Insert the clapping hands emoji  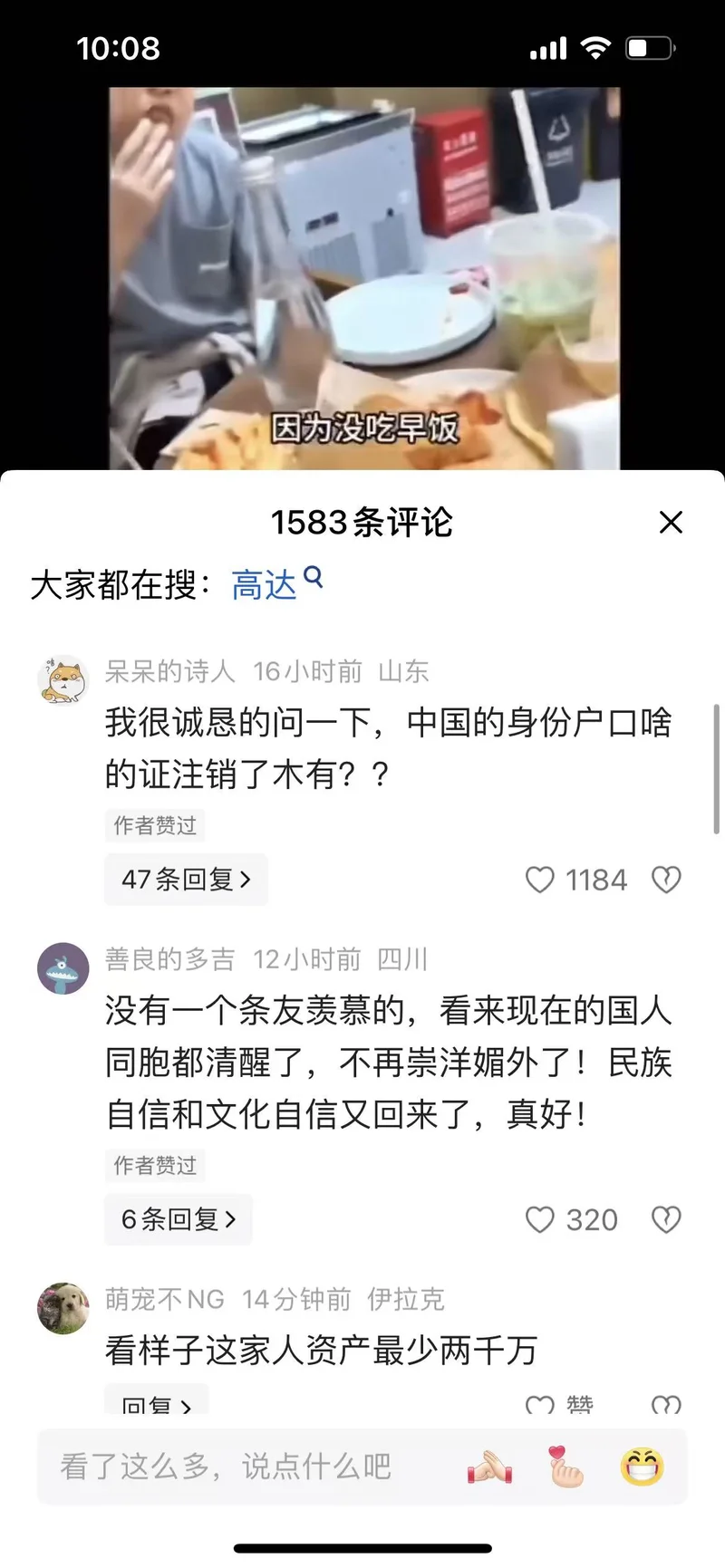point(490,1467)
